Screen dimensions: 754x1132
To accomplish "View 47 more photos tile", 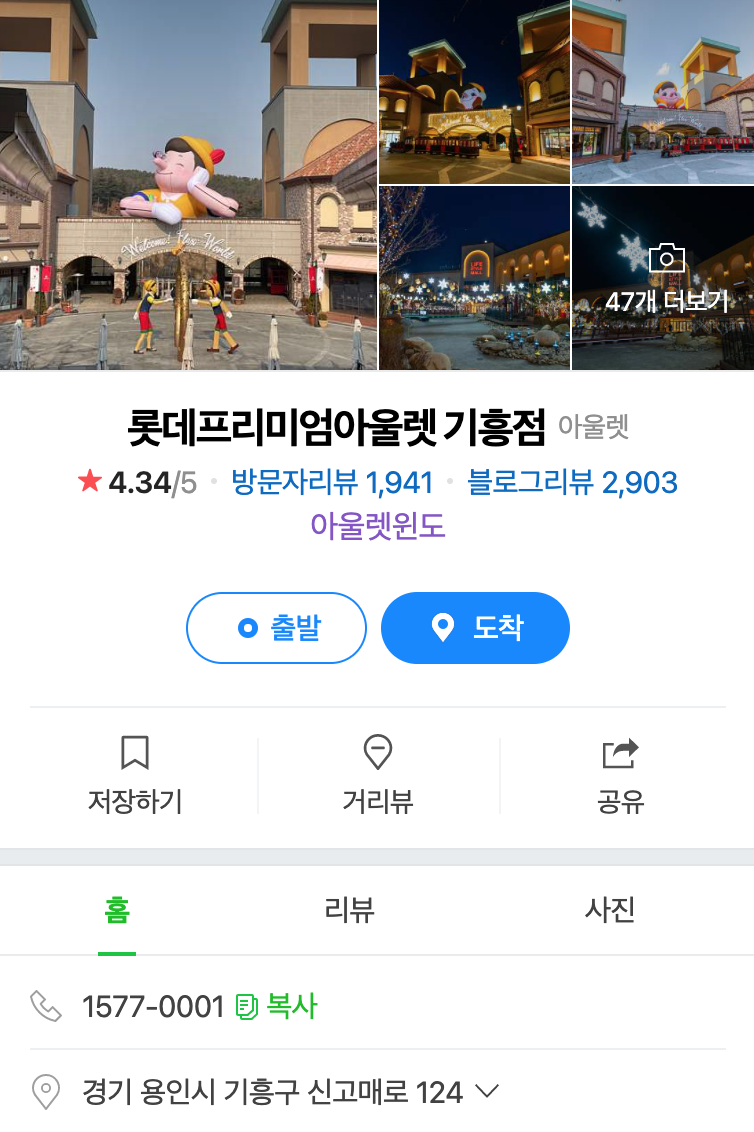I will (x=663, y=278).
